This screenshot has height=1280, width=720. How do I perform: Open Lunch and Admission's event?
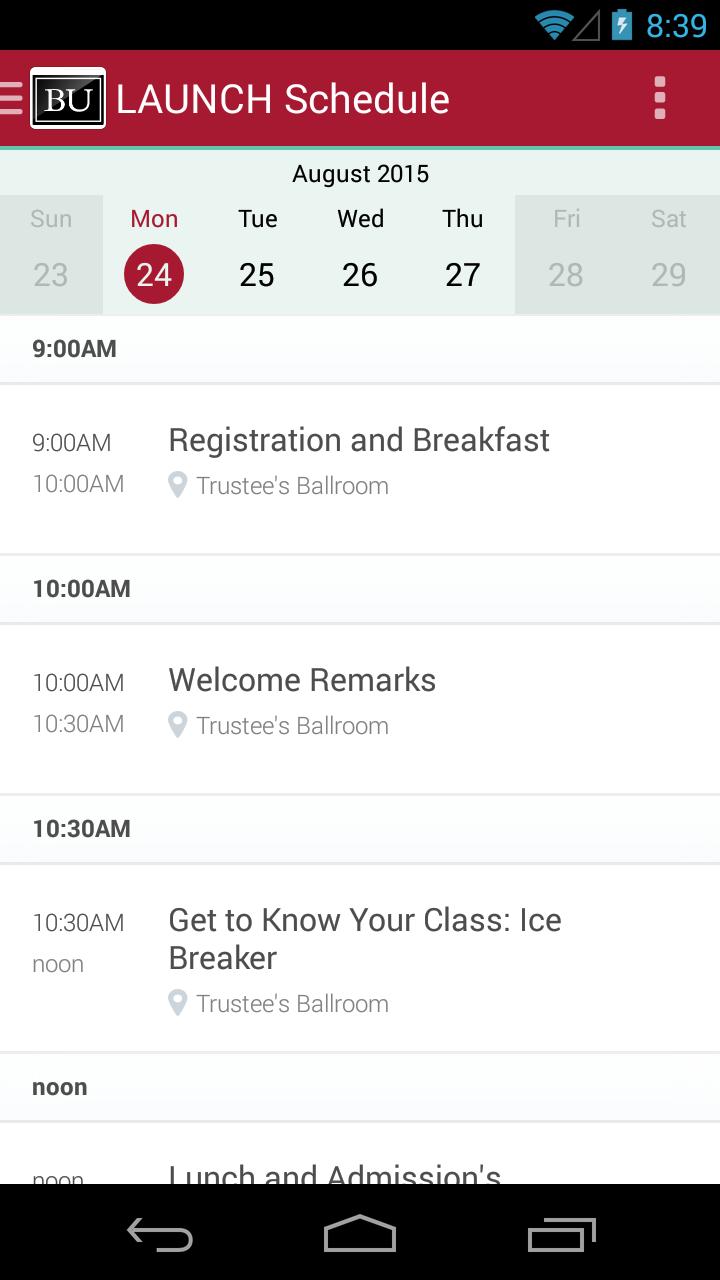[359, 1165]
